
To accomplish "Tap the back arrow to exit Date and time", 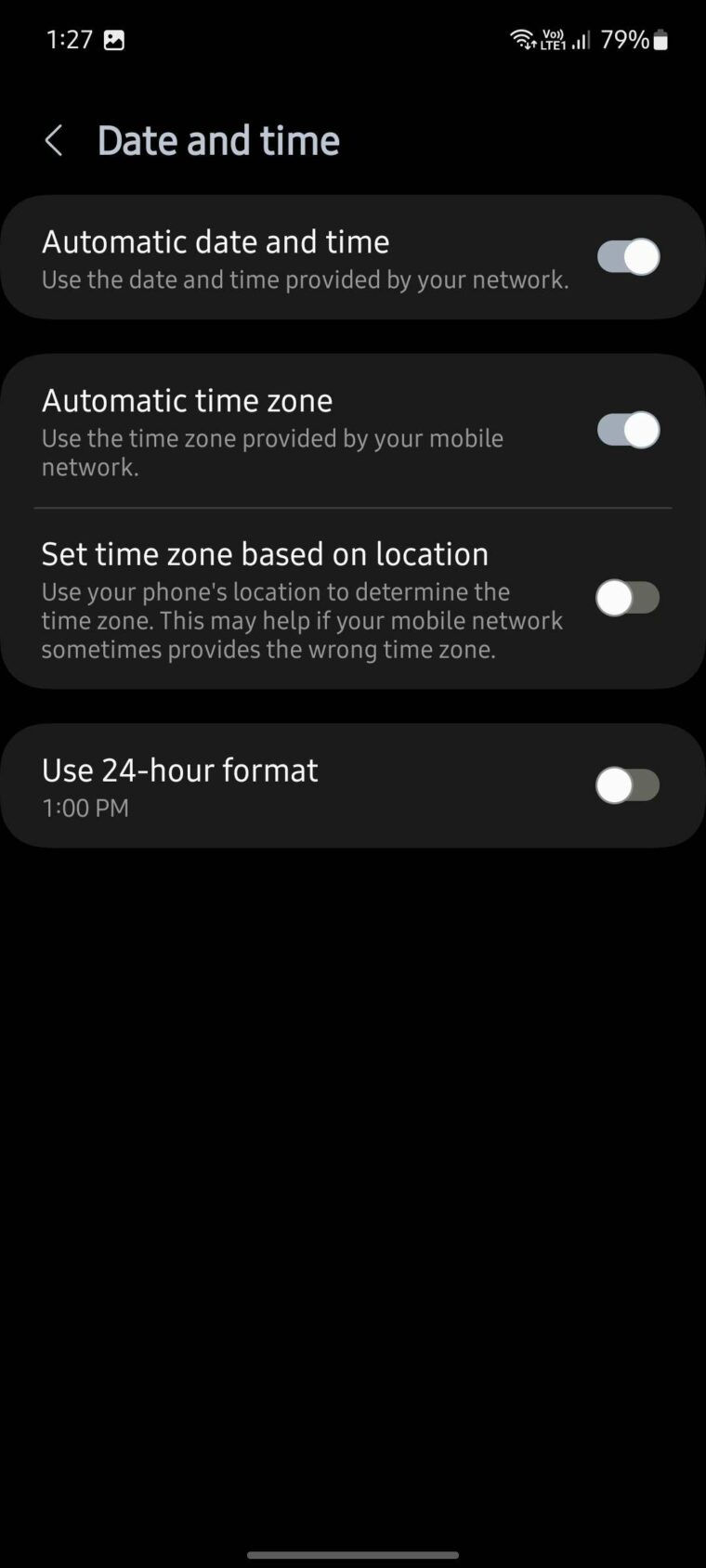I will (x=53, y=140).
